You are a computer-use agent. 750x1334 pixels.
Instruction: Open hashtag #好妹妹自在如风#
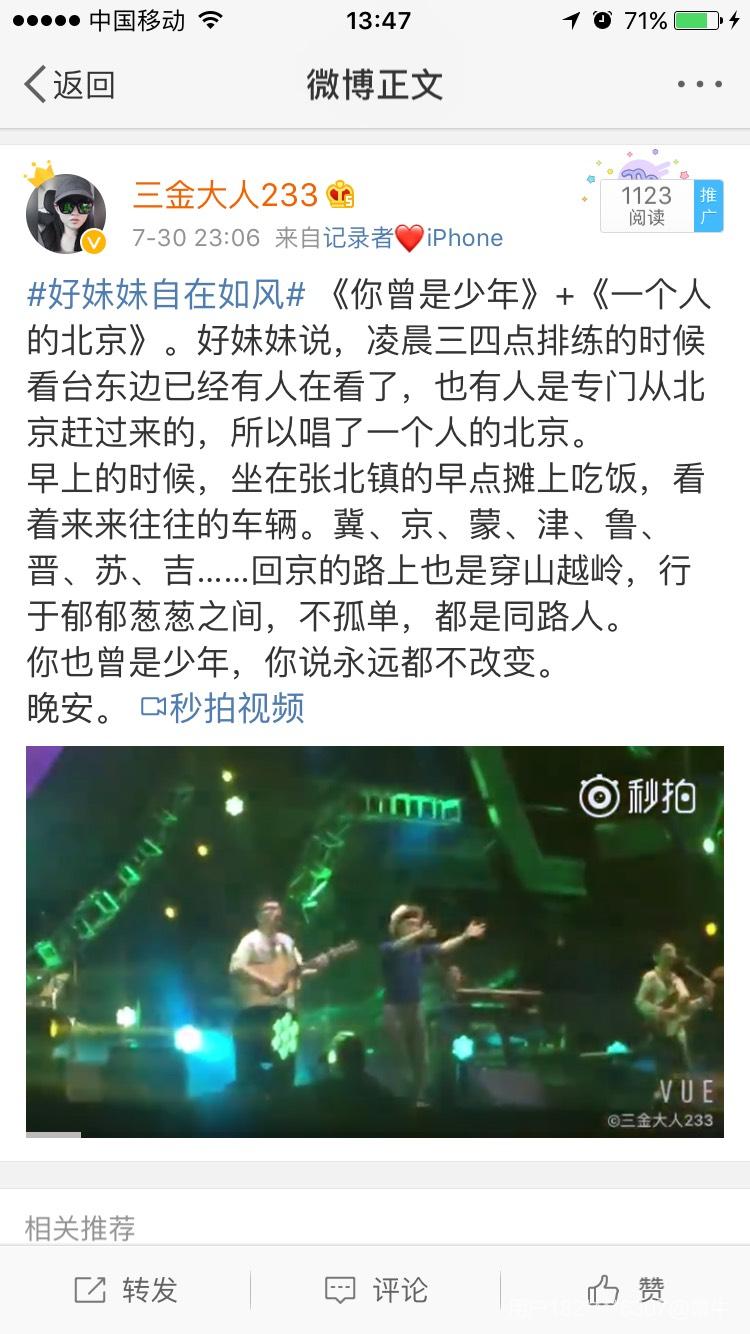click(x=166, y=295)
